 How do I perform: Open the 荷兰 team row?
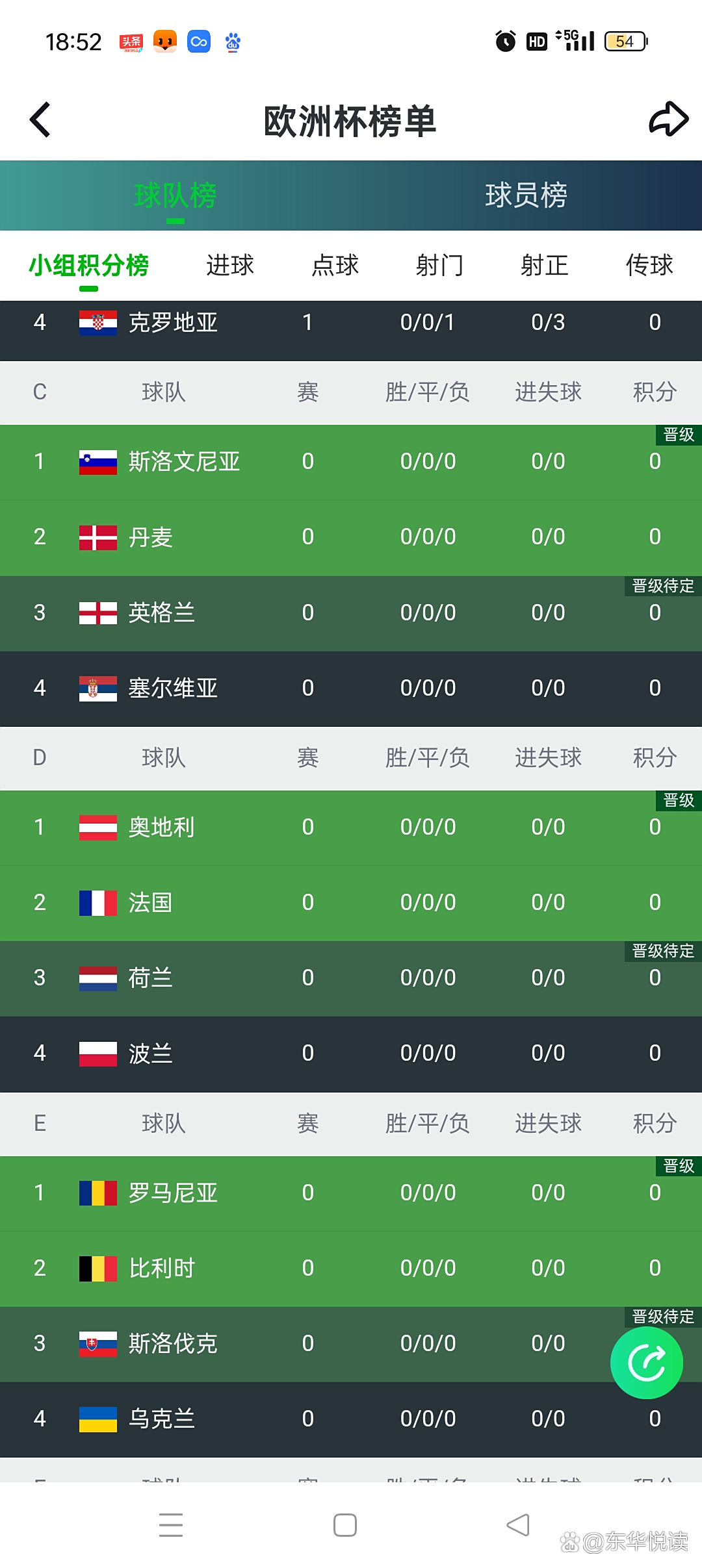tap(150, 978)
